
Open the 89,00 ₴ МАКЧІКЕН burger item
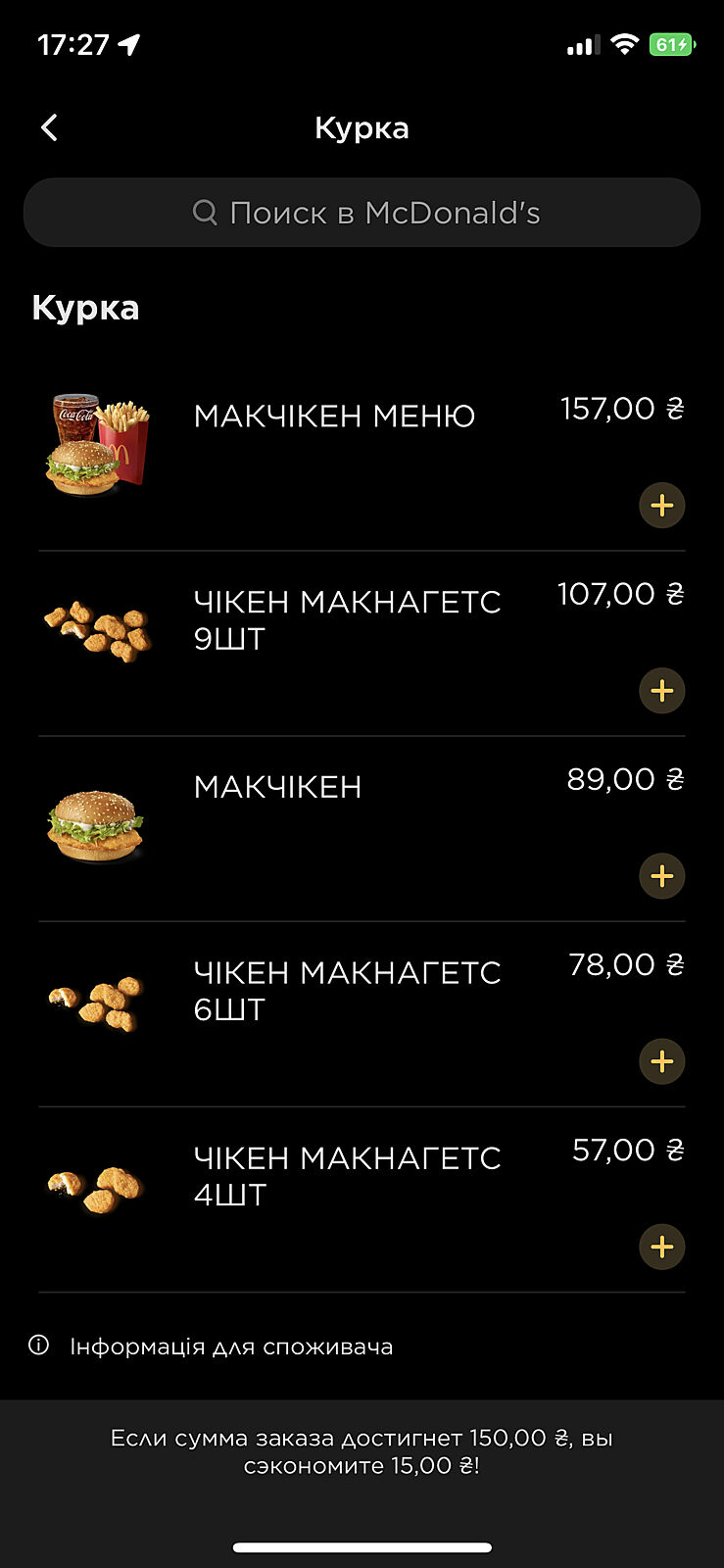pyautogui.click(x=277, y=787)
